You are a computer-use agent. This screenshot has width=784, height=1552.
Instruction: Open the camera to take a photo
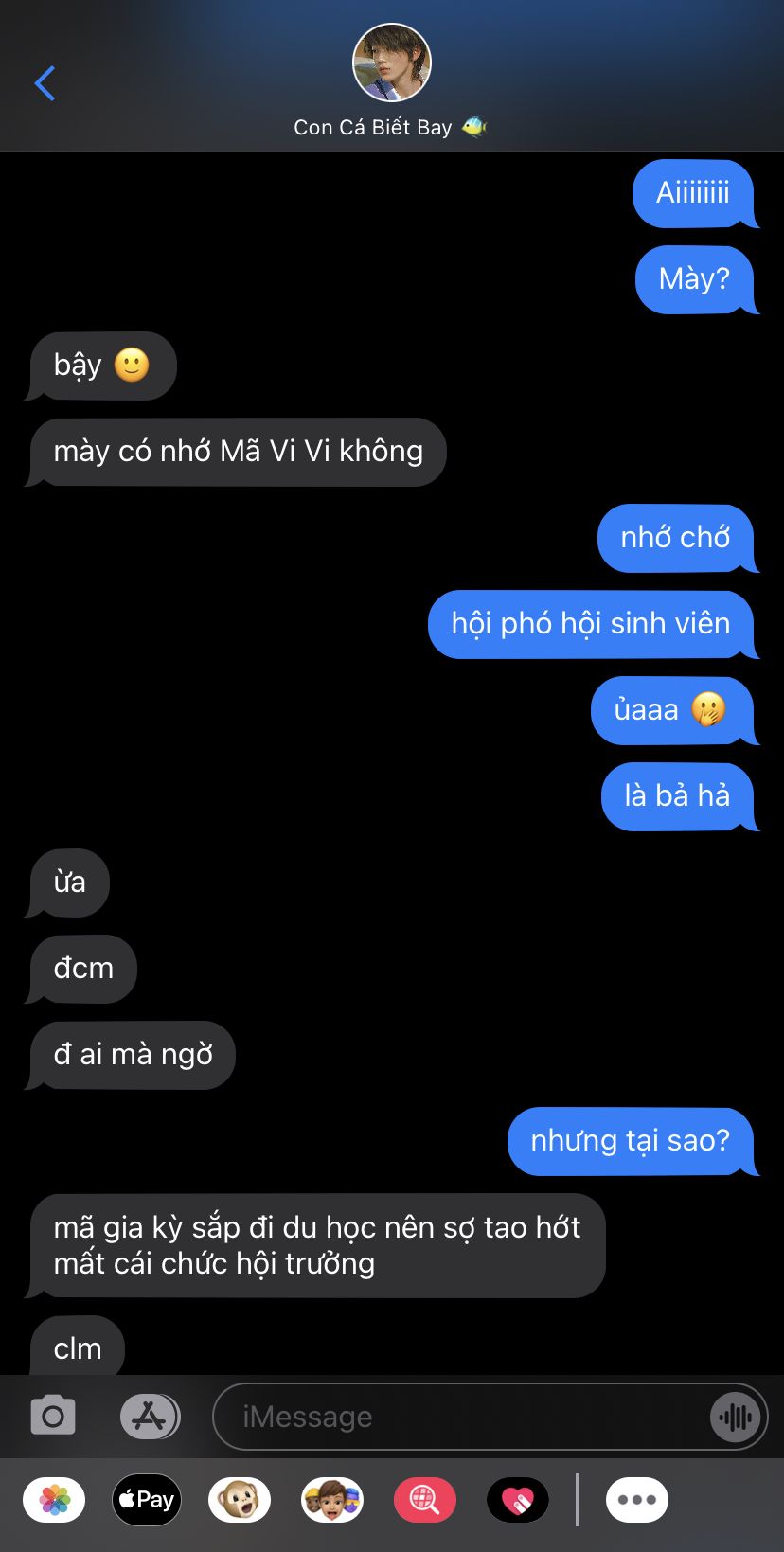(53, 1417)
